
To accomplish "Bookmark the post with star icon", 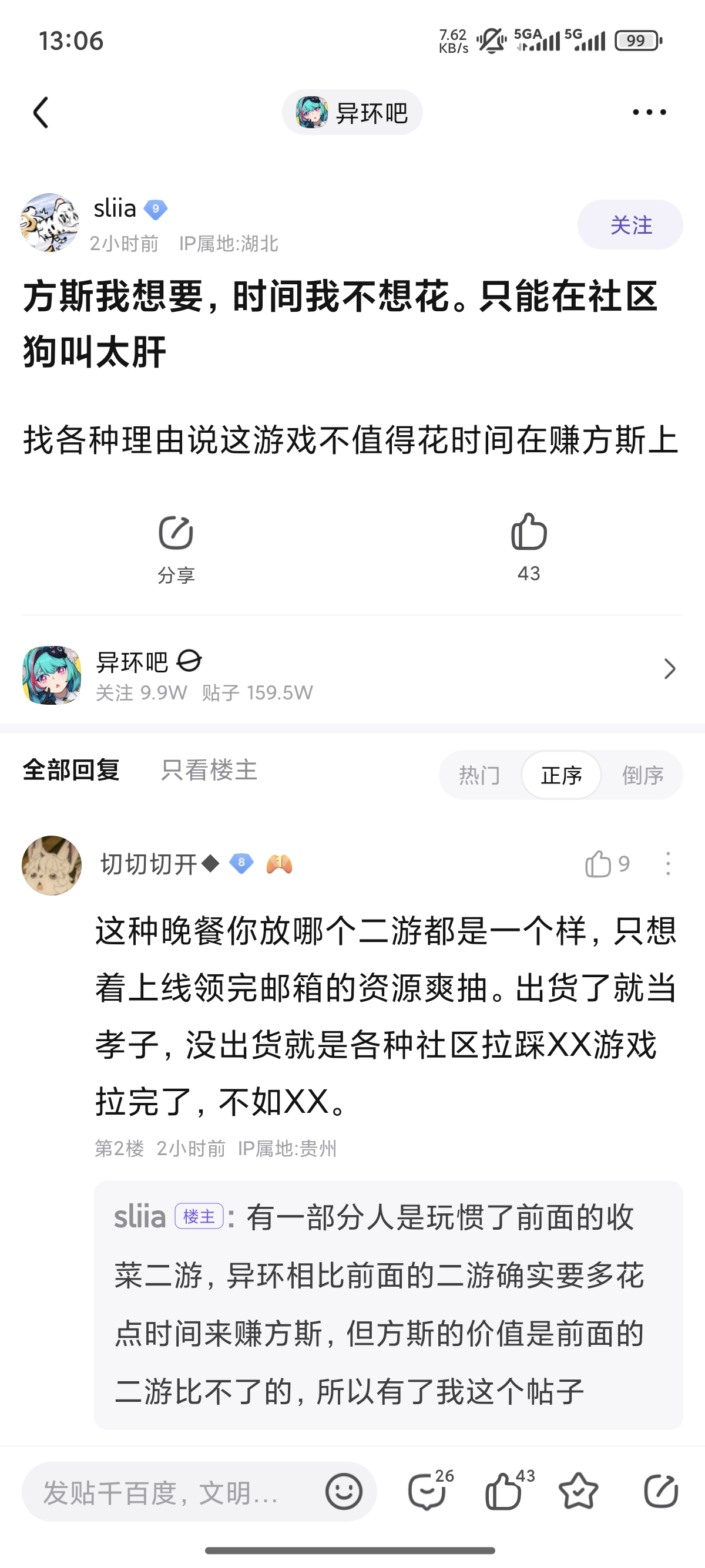I will pyautogui.click(x=578, y=1491).
